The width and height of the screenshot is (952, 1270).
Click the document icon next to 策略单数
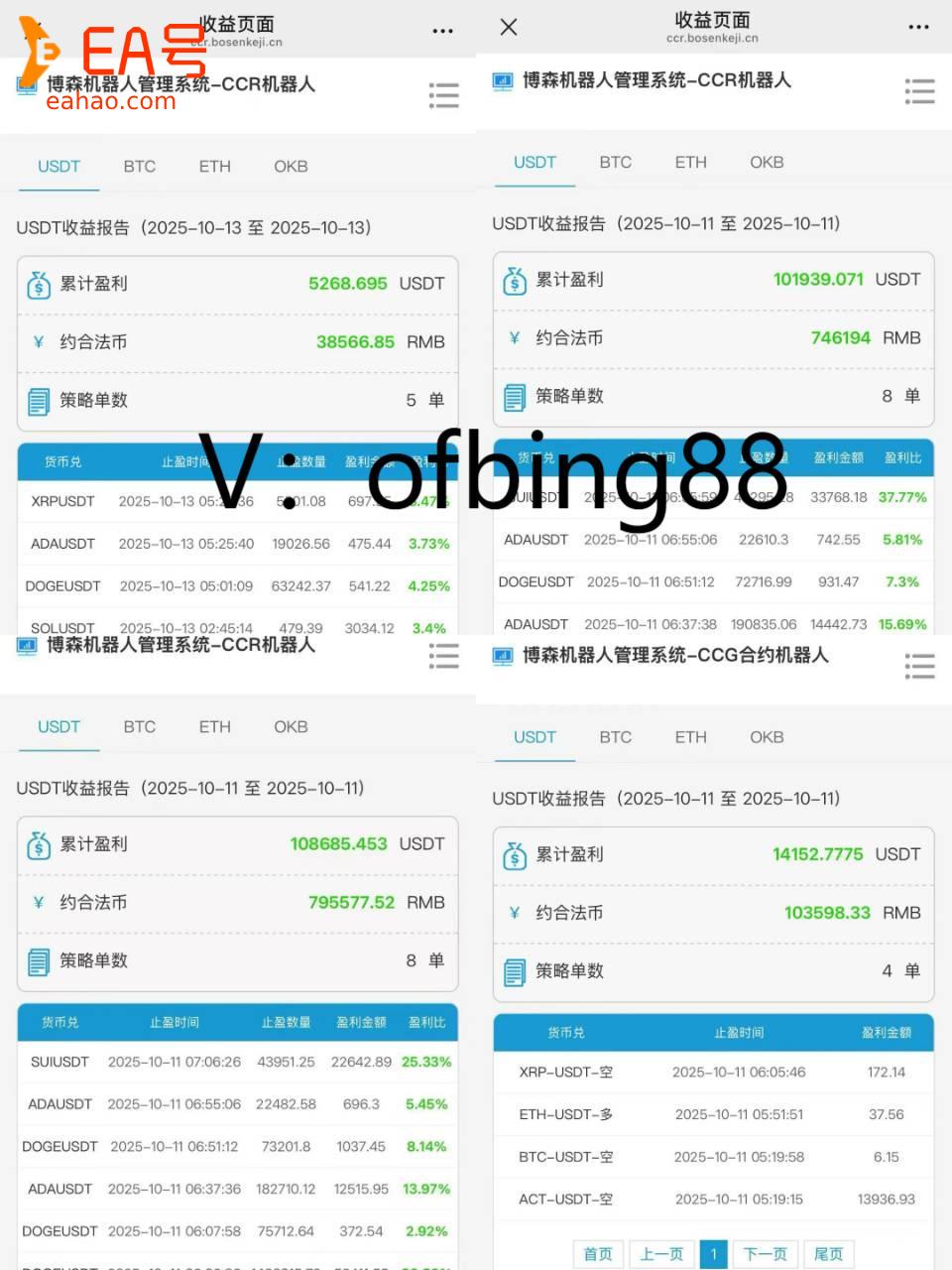39,401
